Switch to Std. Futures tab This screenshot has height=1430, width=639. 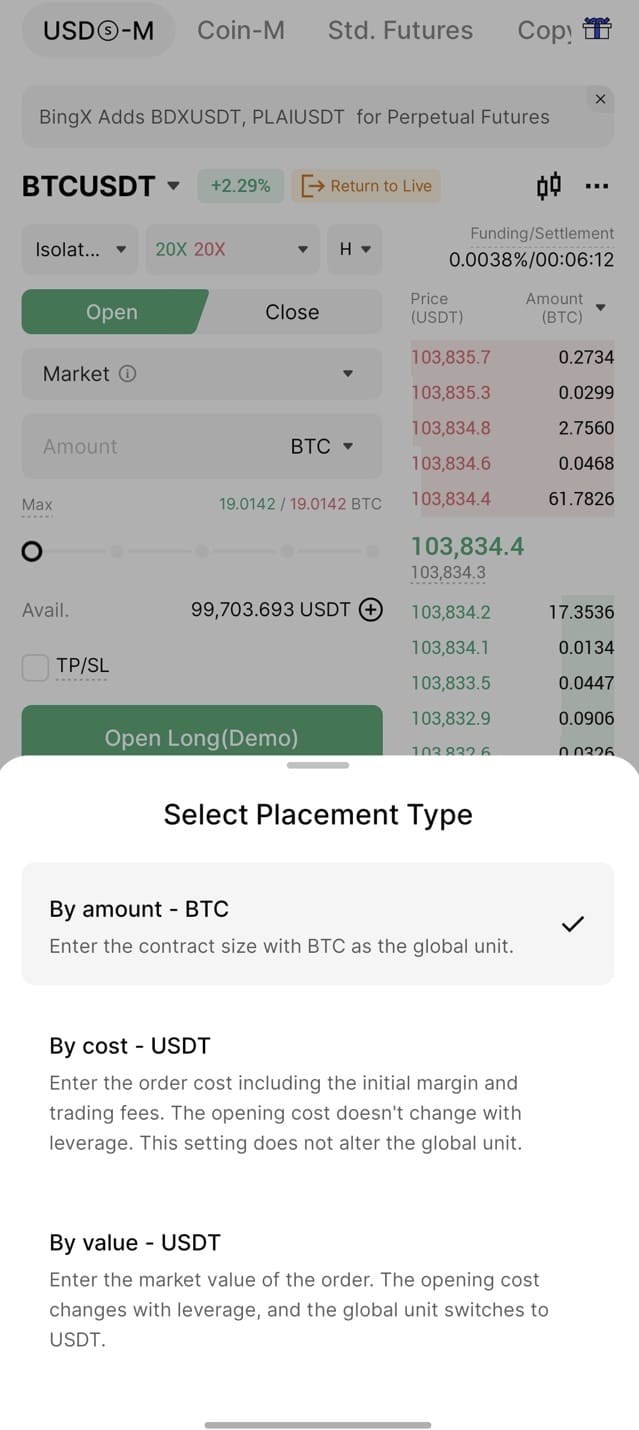400,30
